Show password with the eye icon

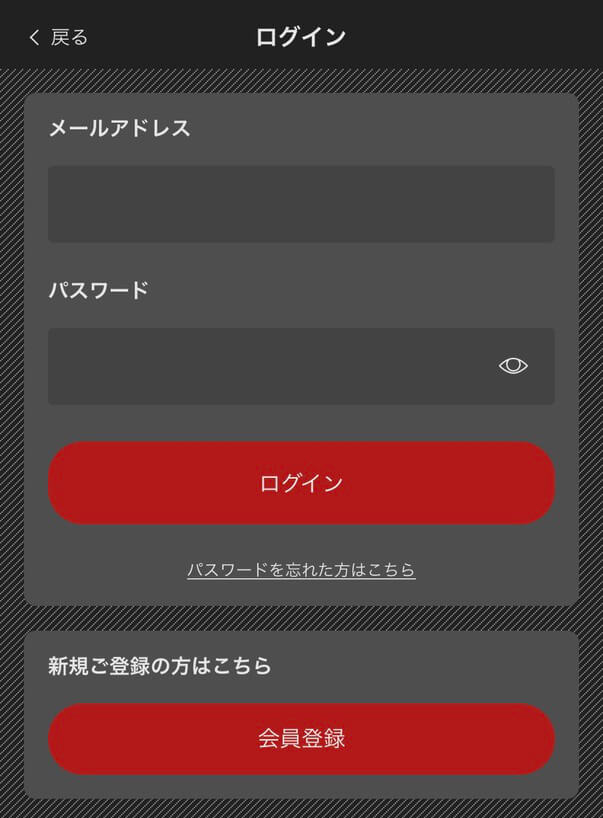(513, 366)
